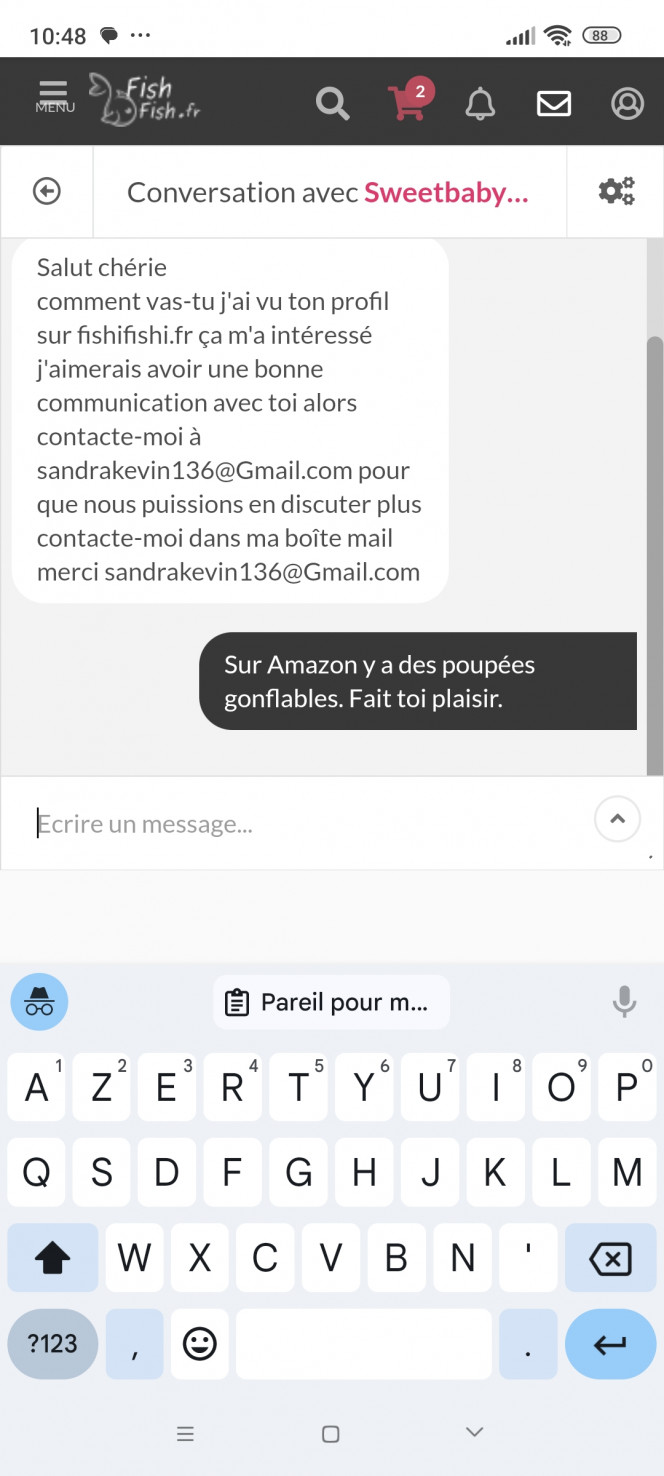Tap the backspace key
Image resolution: width=664 pixels, height=1476 pixels.
coord(610,1258)
